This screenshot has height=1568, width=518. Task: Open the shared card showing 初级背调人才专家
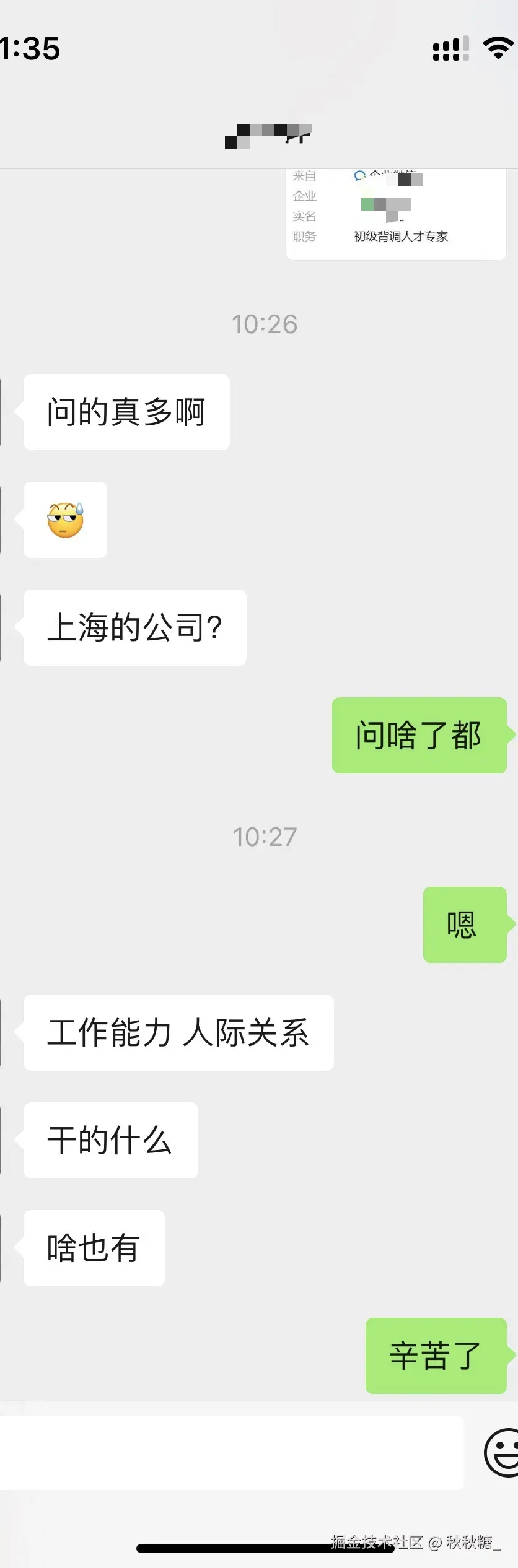[396, 214]
